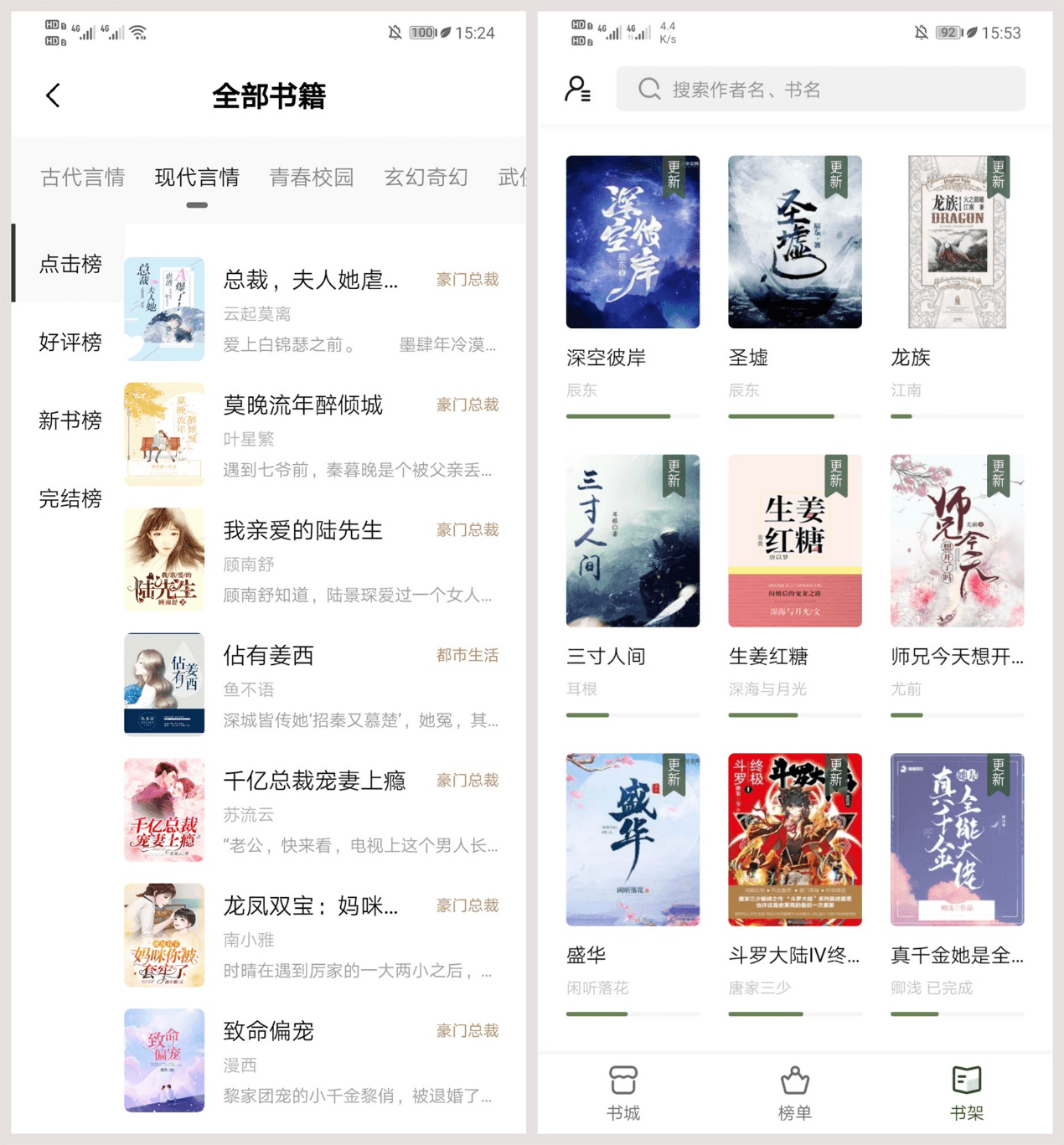Open the 豪门总裁 tag beside 莫晚流年醉倾城
1064x1145 pixels.
coord(467,405)
